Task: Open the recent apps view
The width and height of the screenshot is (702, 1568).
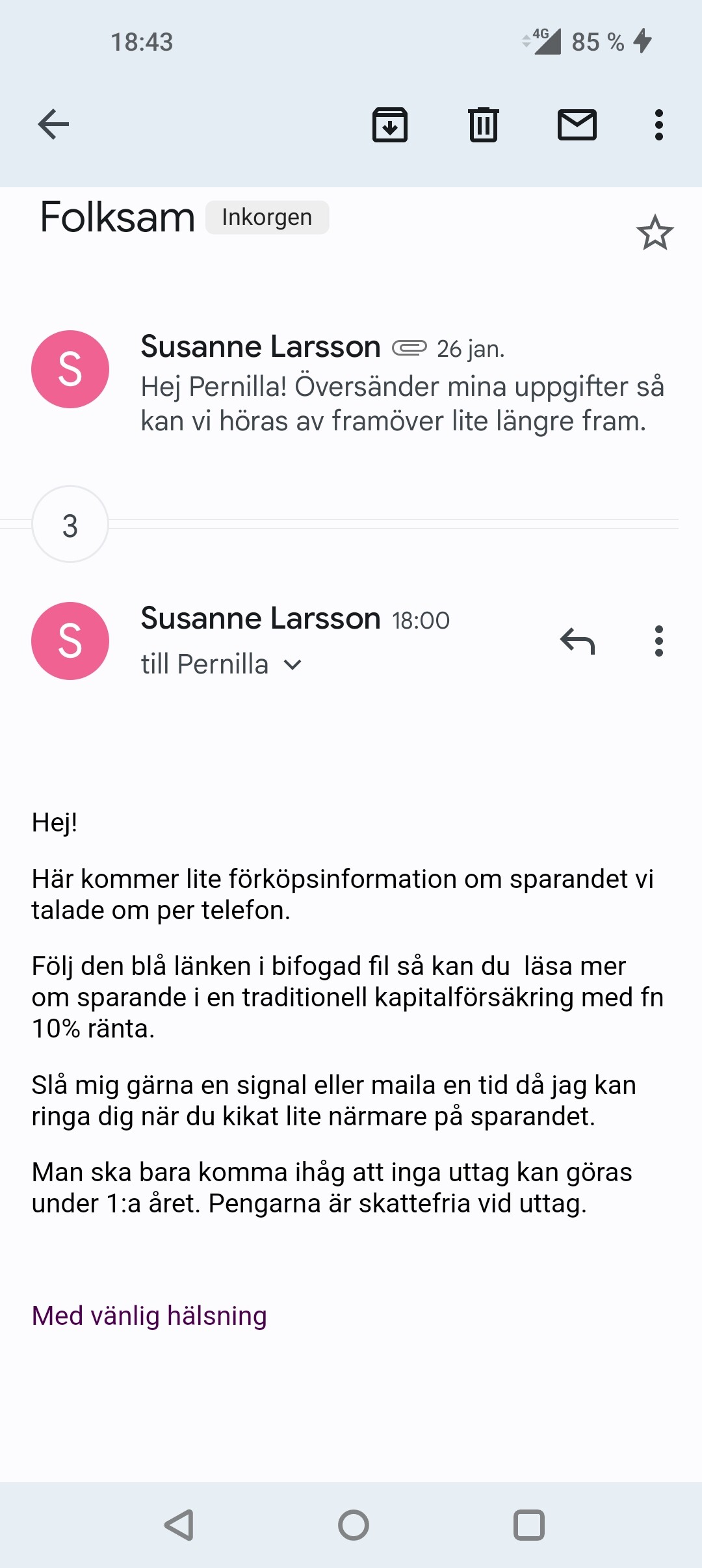Action: point(528,1524)
